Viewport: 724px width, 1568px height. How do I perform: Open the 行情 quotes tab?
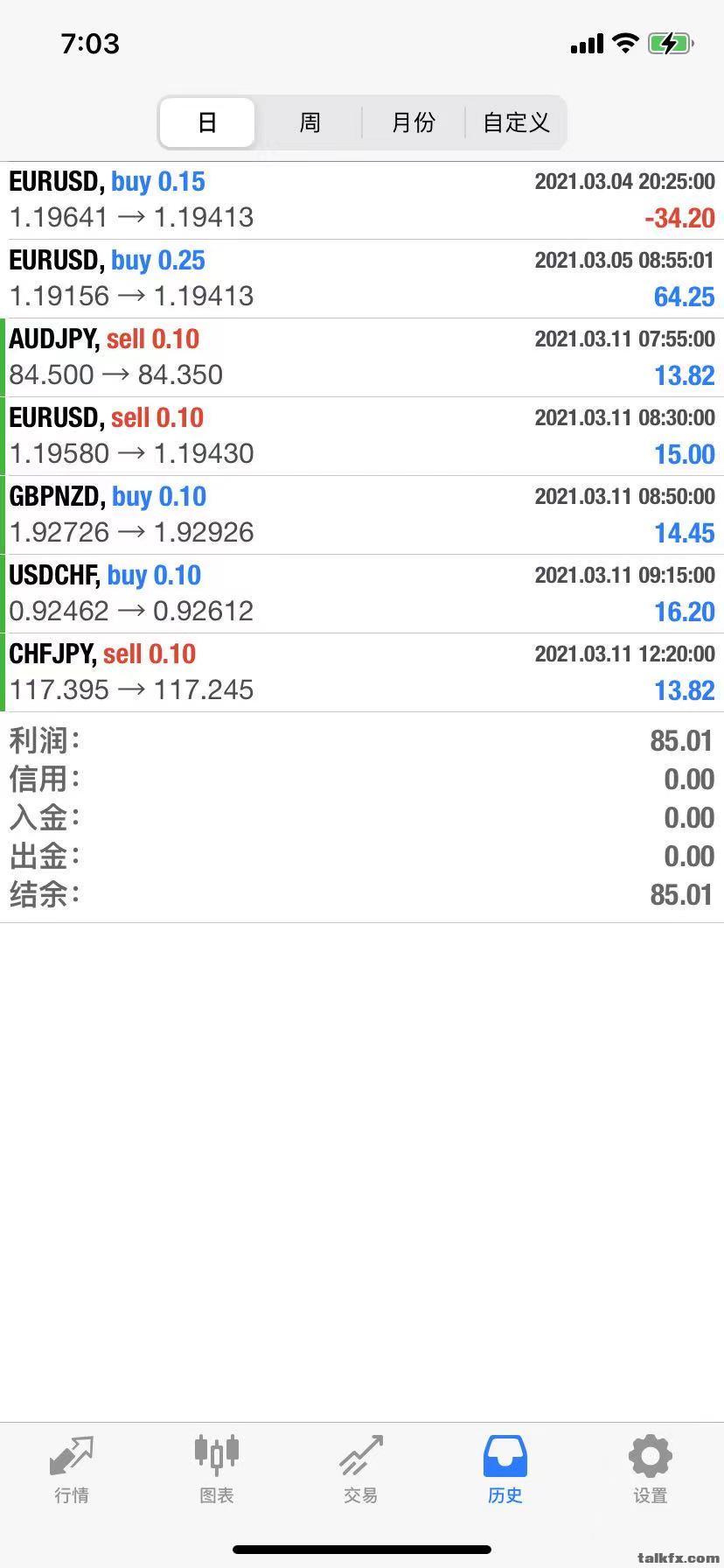click(72, 1470)
